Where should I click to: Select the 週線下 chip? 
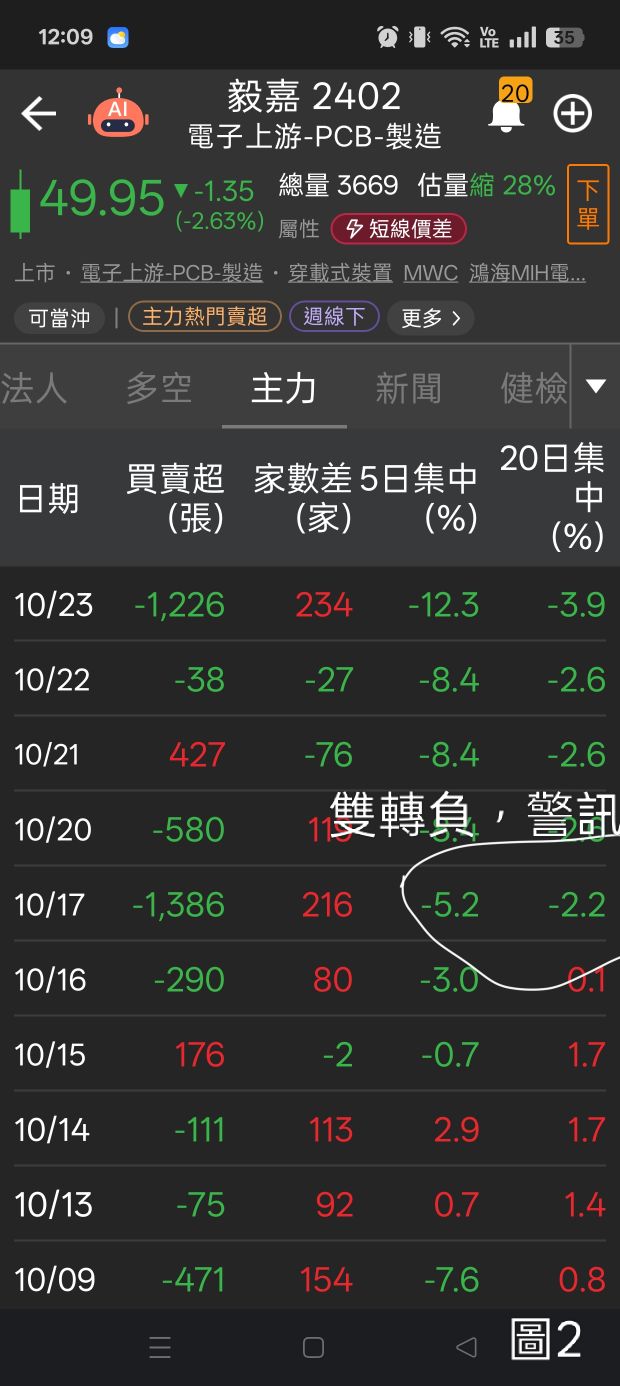point(334,317)
